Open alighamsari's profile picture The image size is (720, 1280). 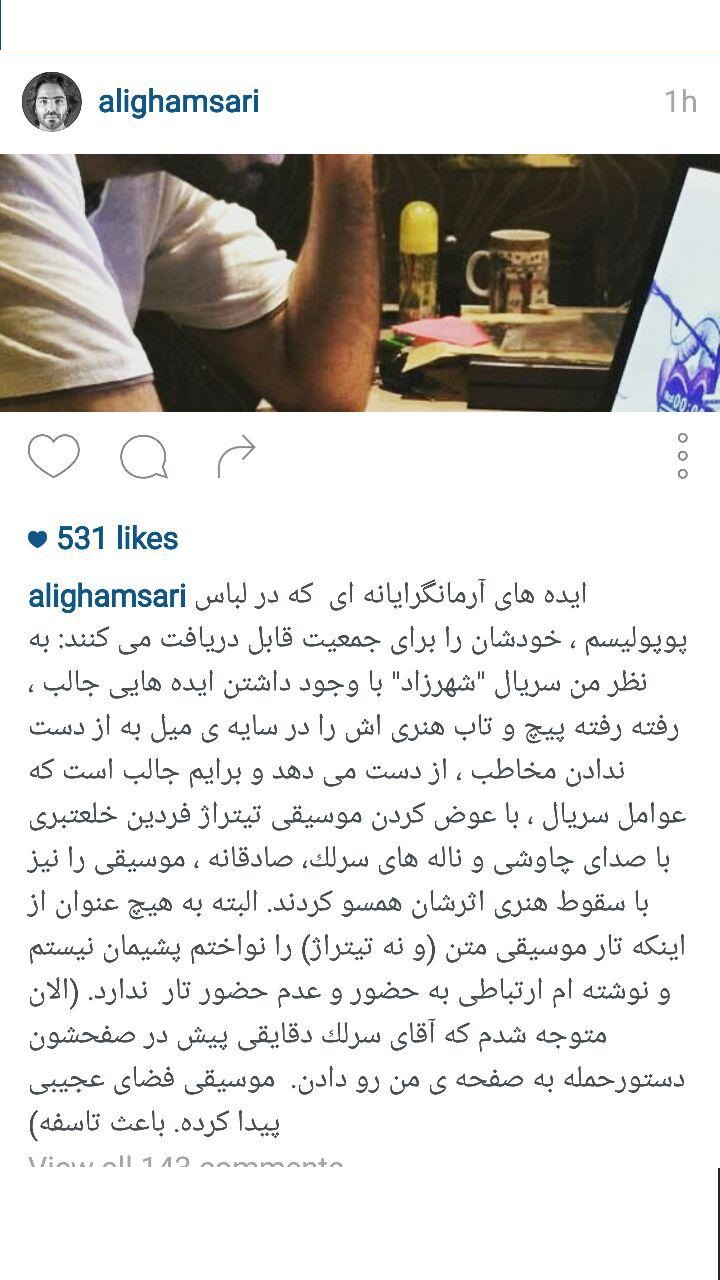pos(52,102)
